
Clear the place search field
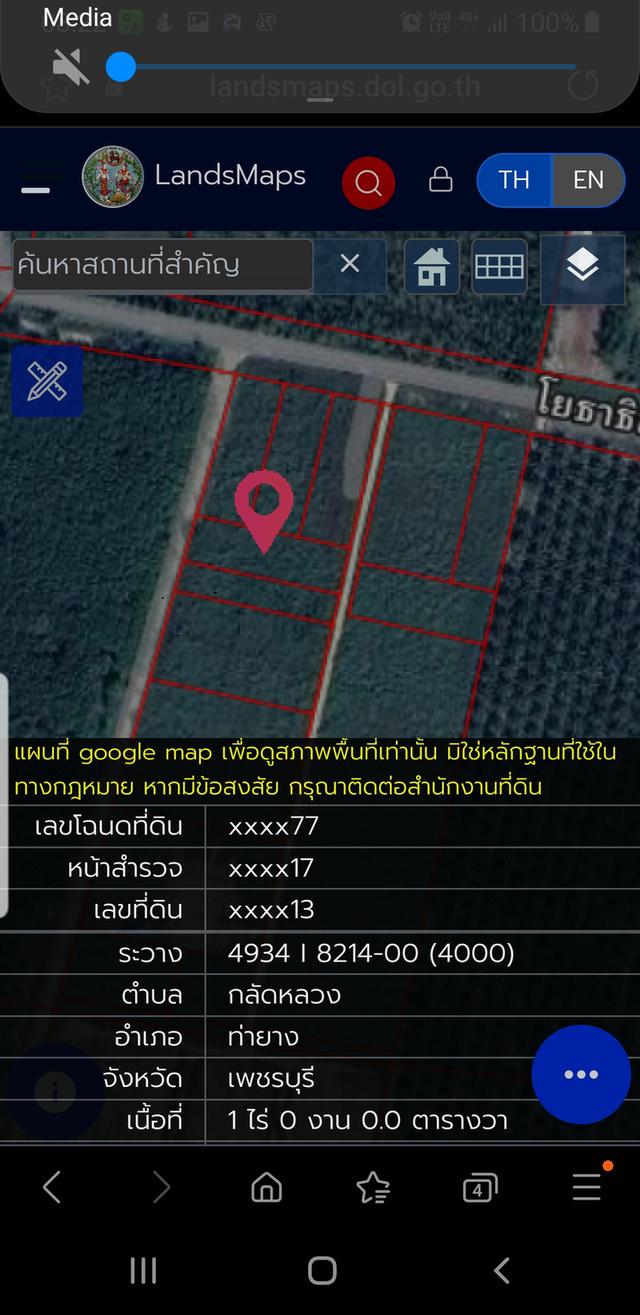pos(349,264)
